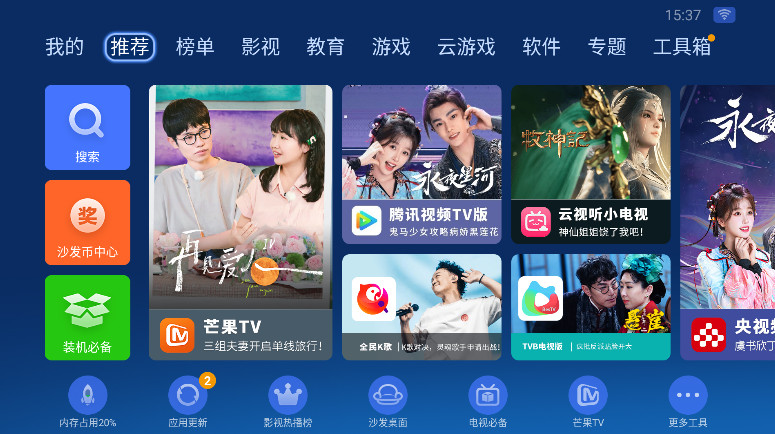Image resolution: width=775 pixels, height=434 pixels.
Task: Open 云视听小电视 app card
Action: (590, 165)
